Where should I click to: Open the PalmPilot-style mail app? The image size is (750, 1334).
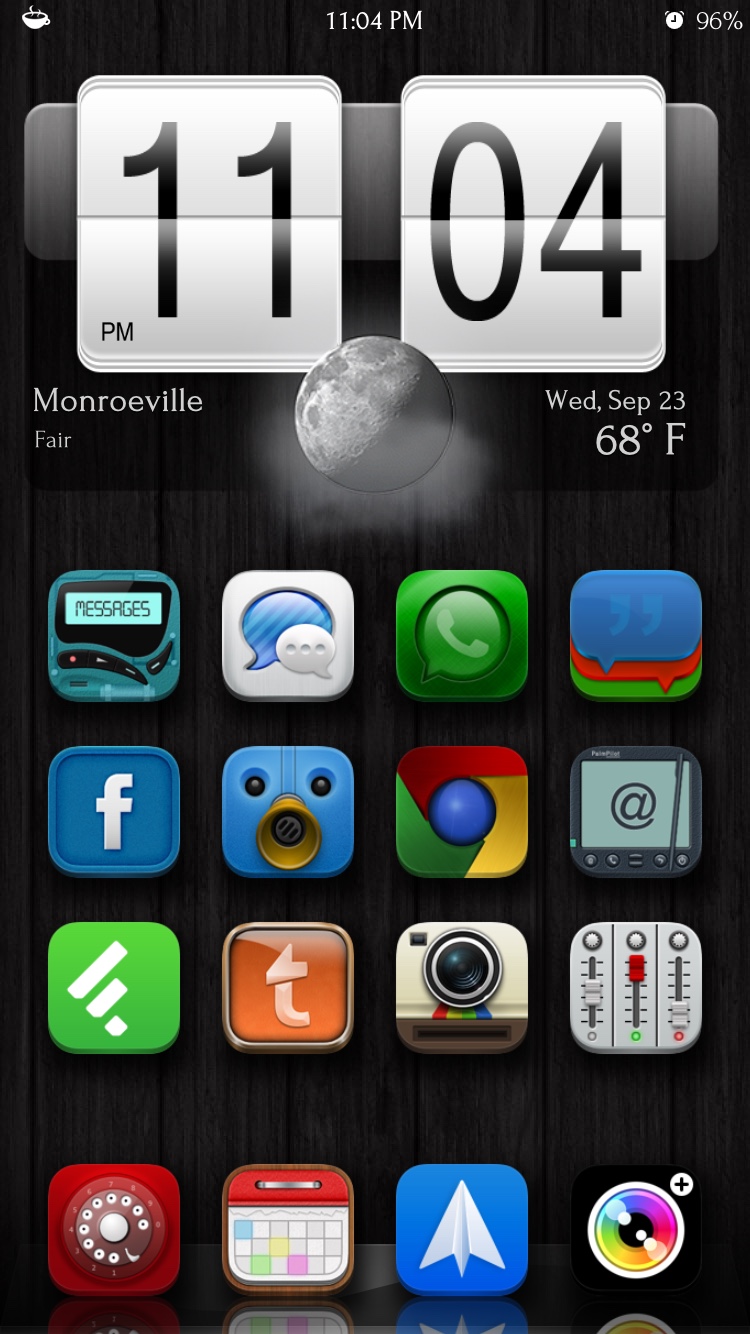(636, 811)
